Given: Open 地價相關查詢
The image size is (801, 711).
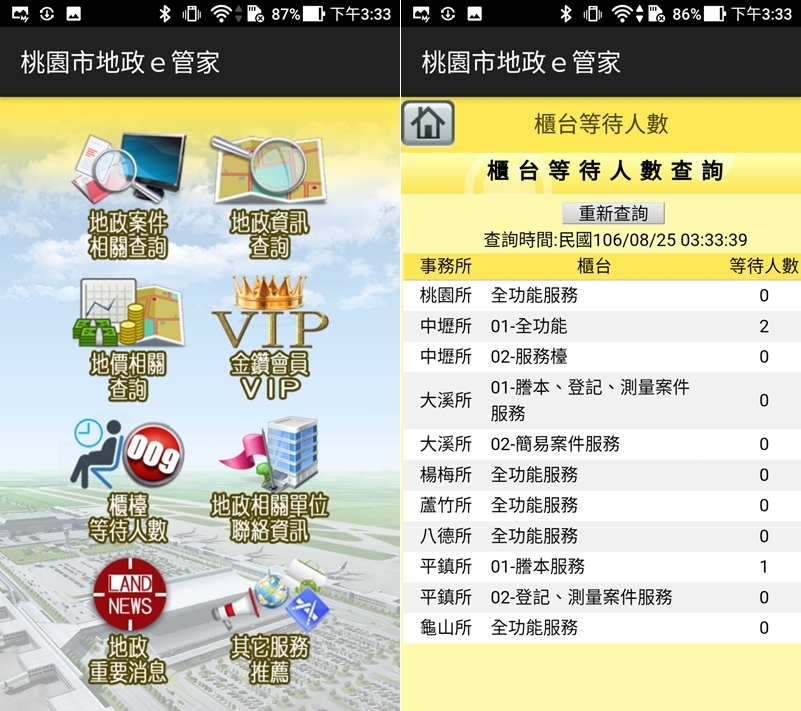Looking at the screenshot, I should point(128,338).
